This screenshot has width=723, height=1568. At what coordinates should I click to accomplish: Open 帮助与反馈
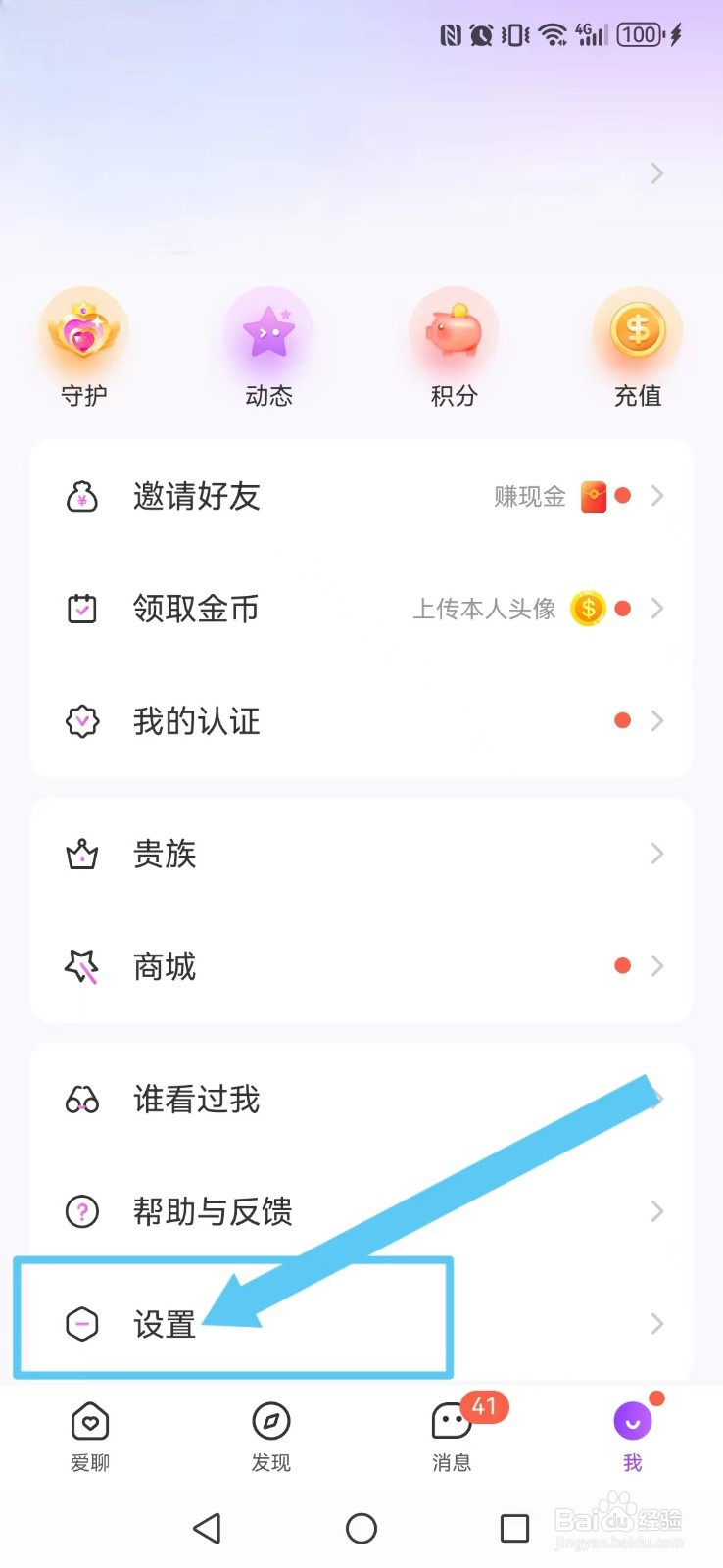coord(361,1212)
